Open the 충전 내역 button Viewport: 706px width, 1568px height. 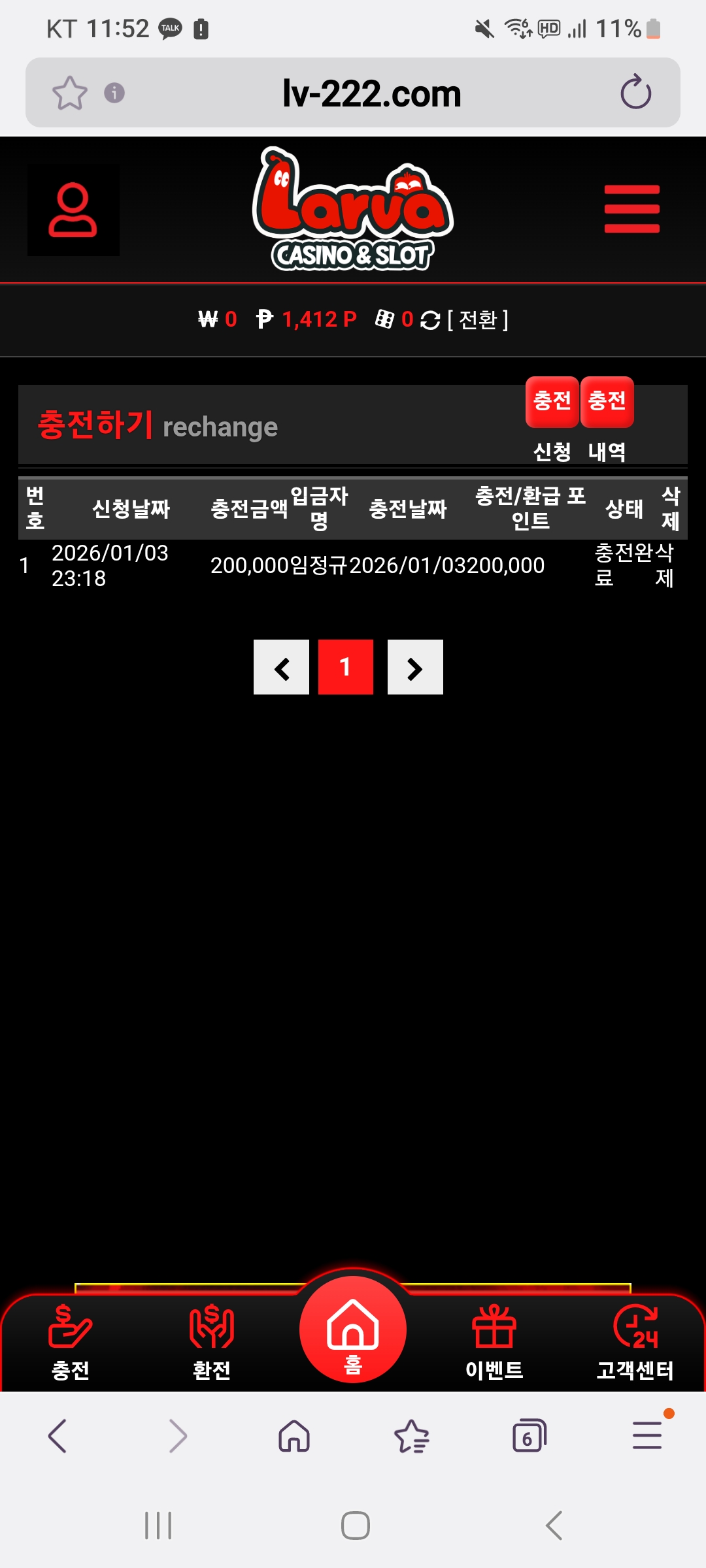[607, 402]
